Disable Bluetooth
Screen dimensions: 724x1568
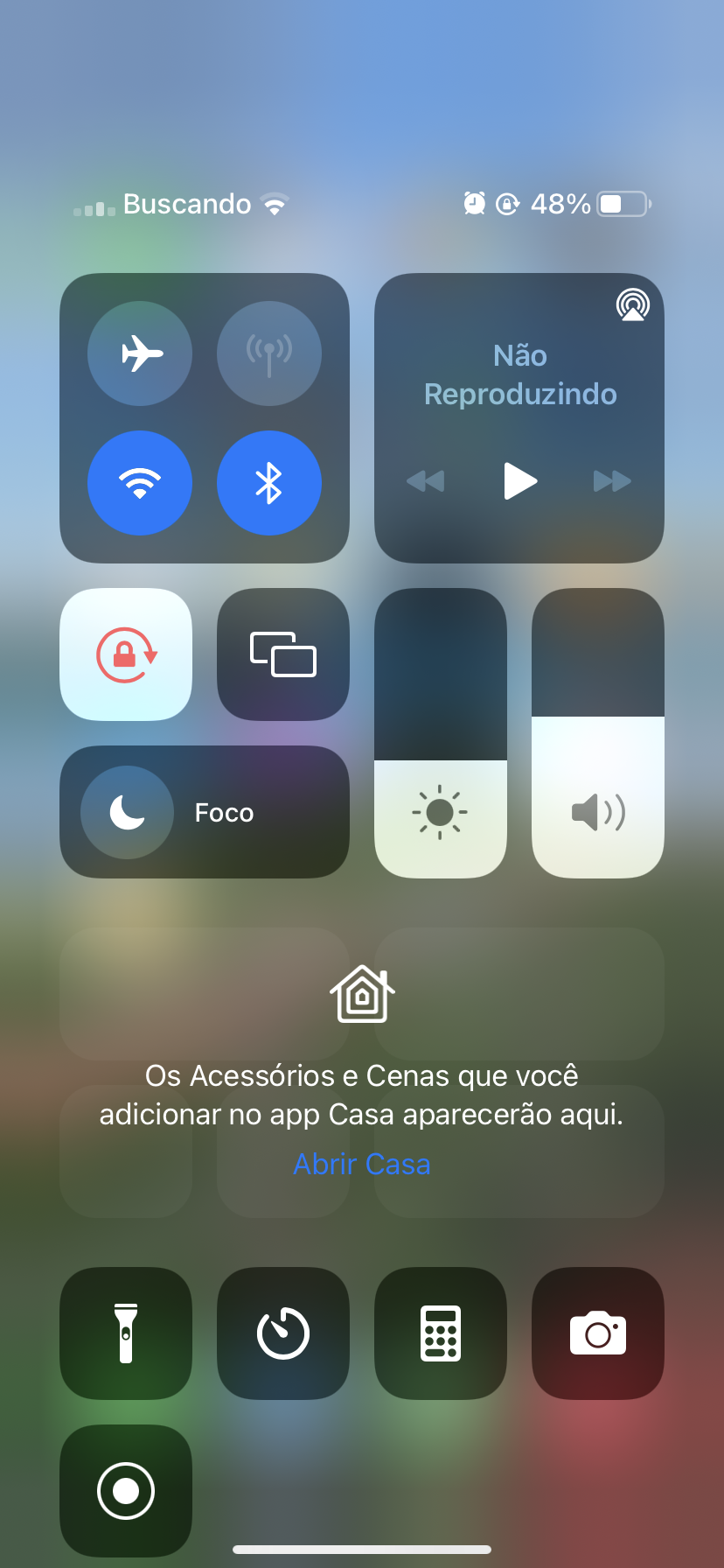[x=269, y=483]
